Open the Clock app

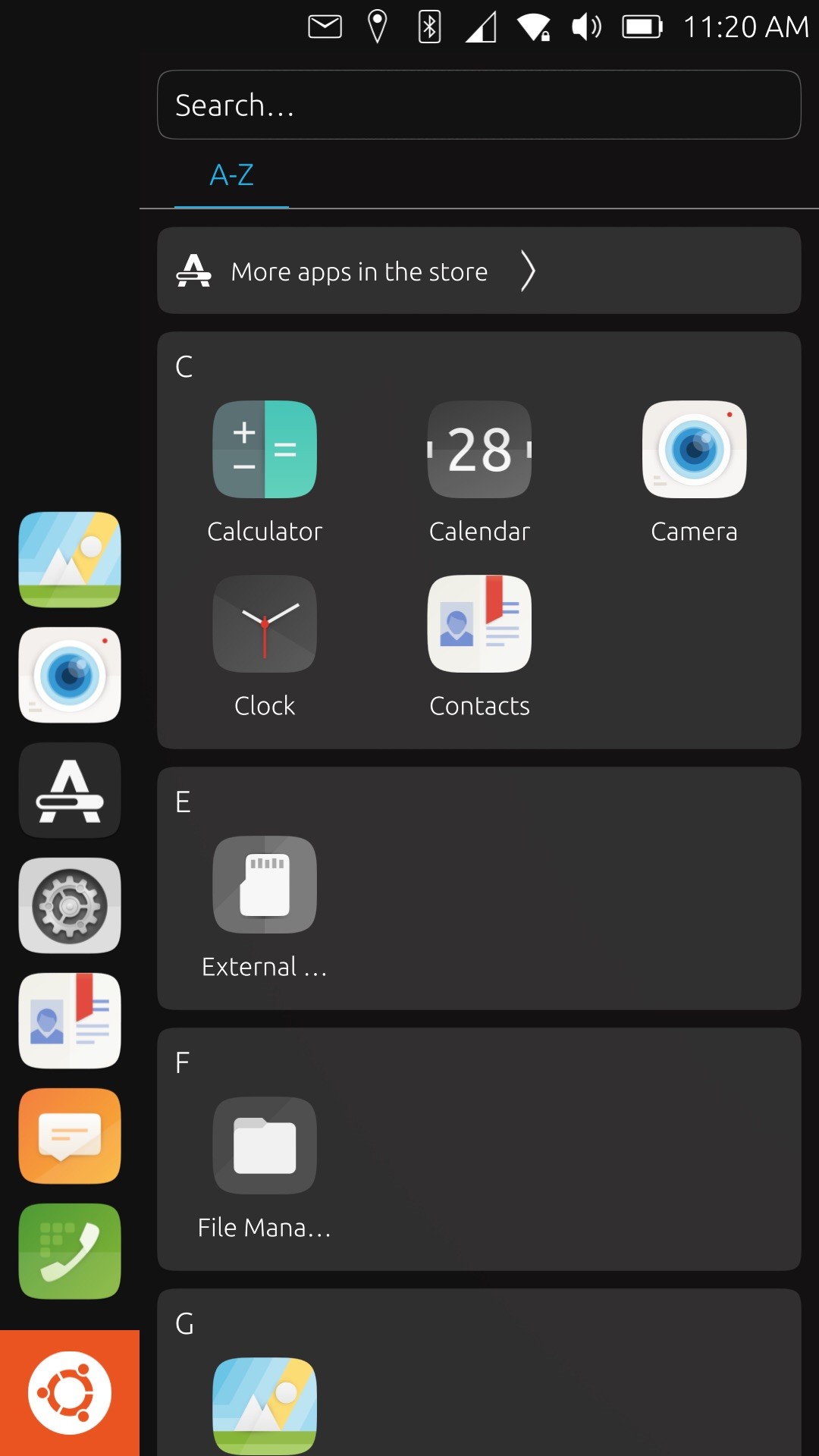(x=265, y=624)
